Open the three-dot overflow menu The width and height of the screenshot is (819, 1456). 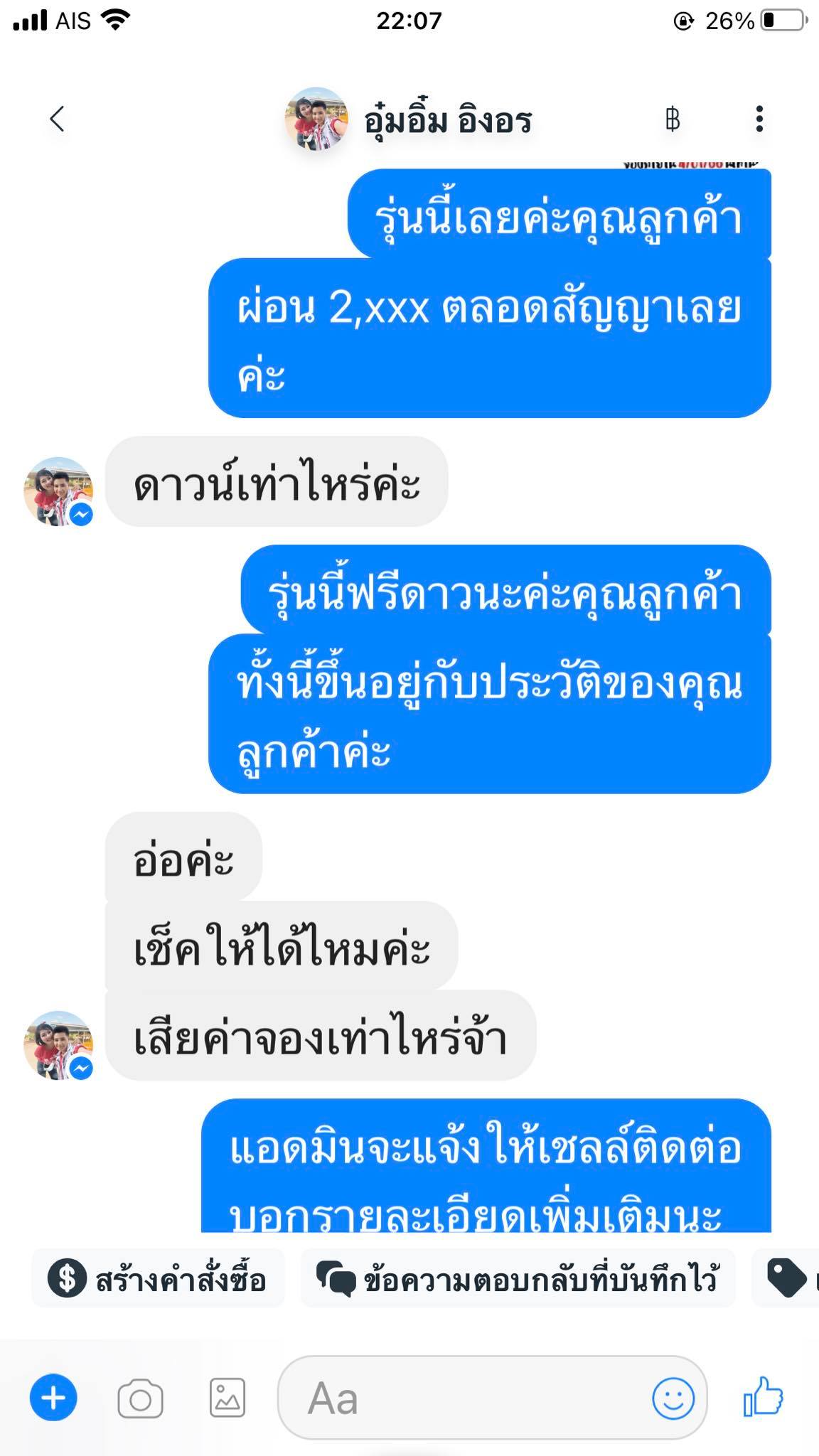click(759, 119)
